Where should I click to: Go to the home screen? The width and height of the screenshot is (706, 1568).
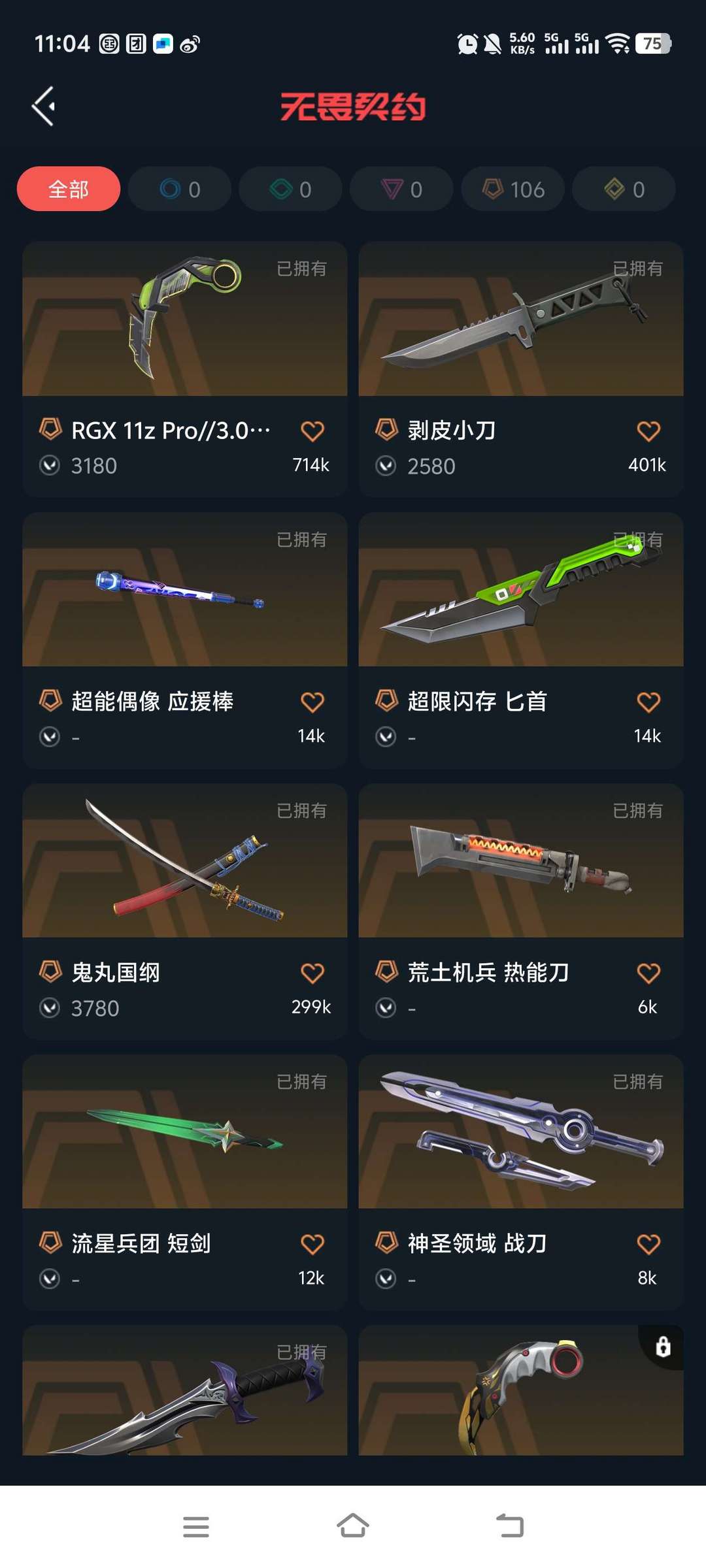coord(353,1526)
